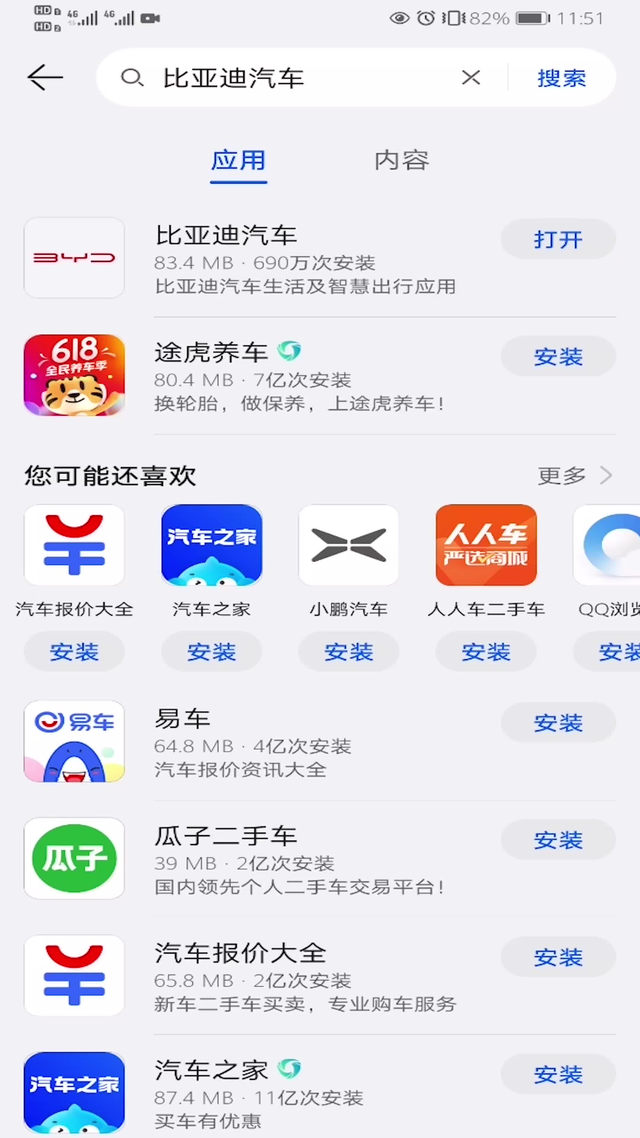
Task: Edit the 比亚迪汽车 search field
Action: point(290,78)
